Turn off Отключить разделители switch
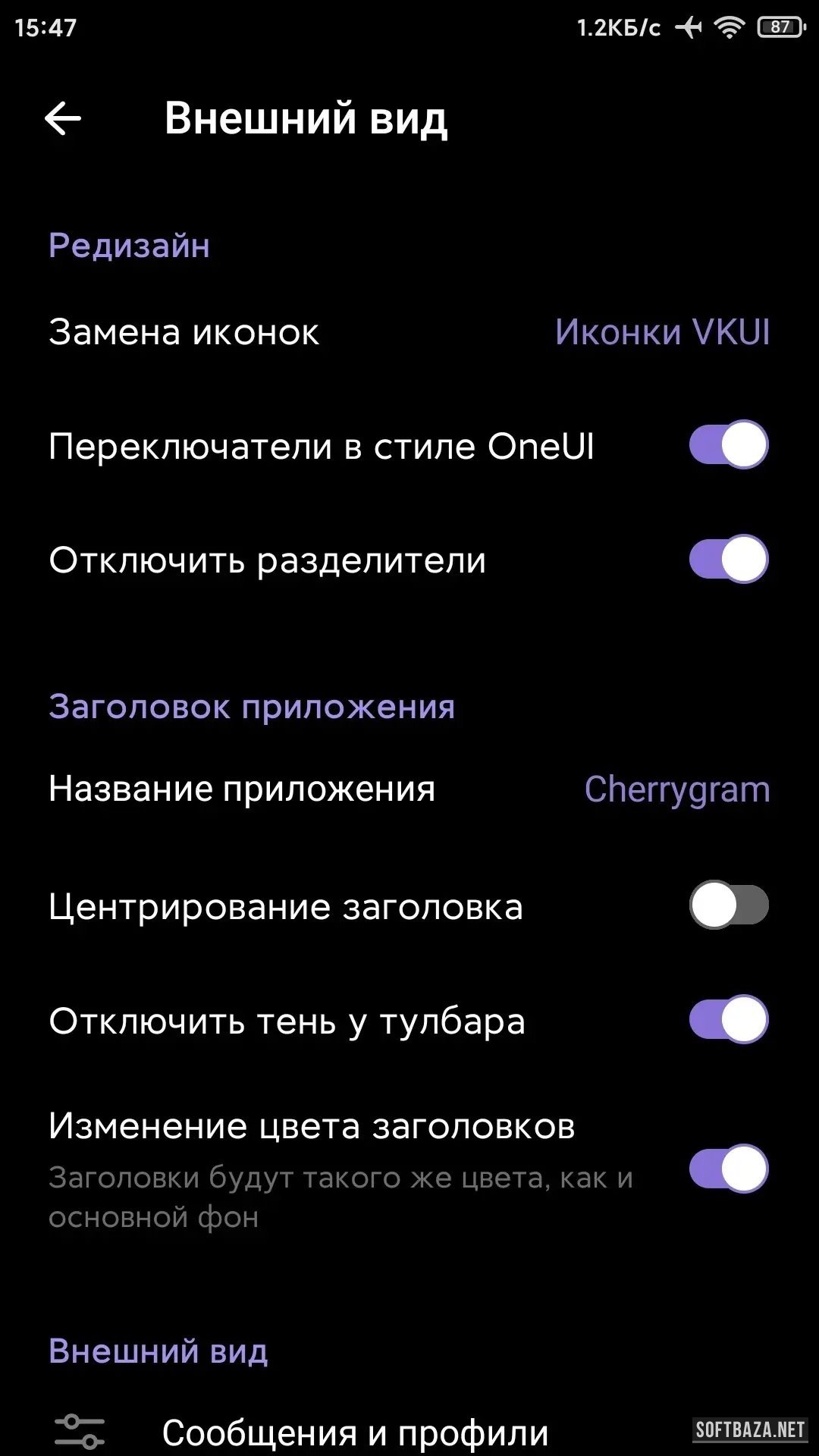819x1456 pixels. tap(728, 560)
